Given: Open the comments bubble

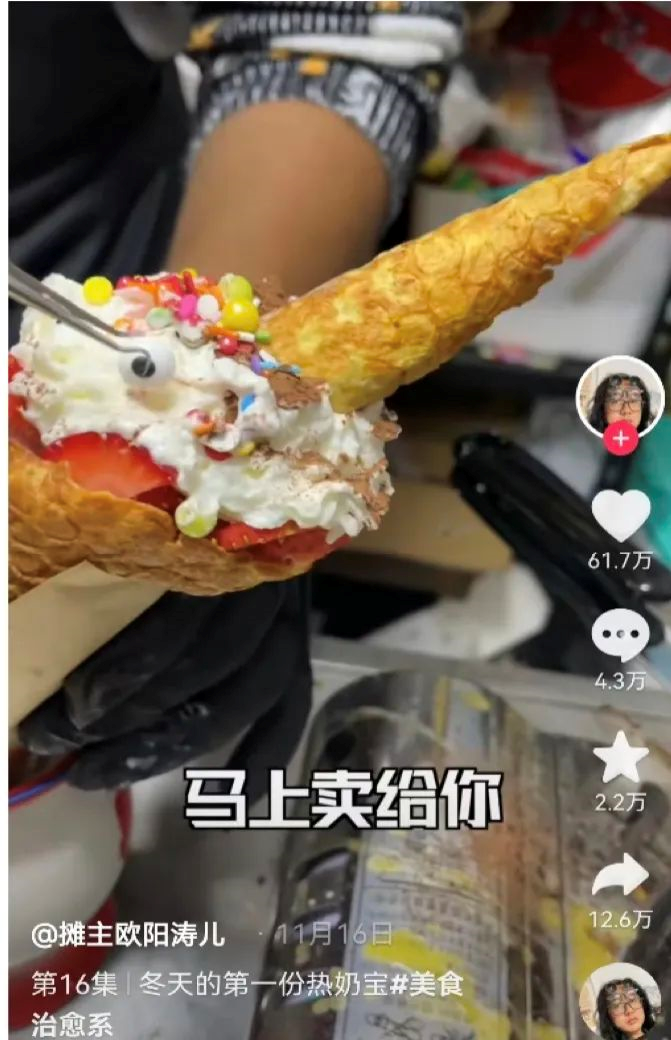Looking at the screenshot, I should click(x=620, y=635).
